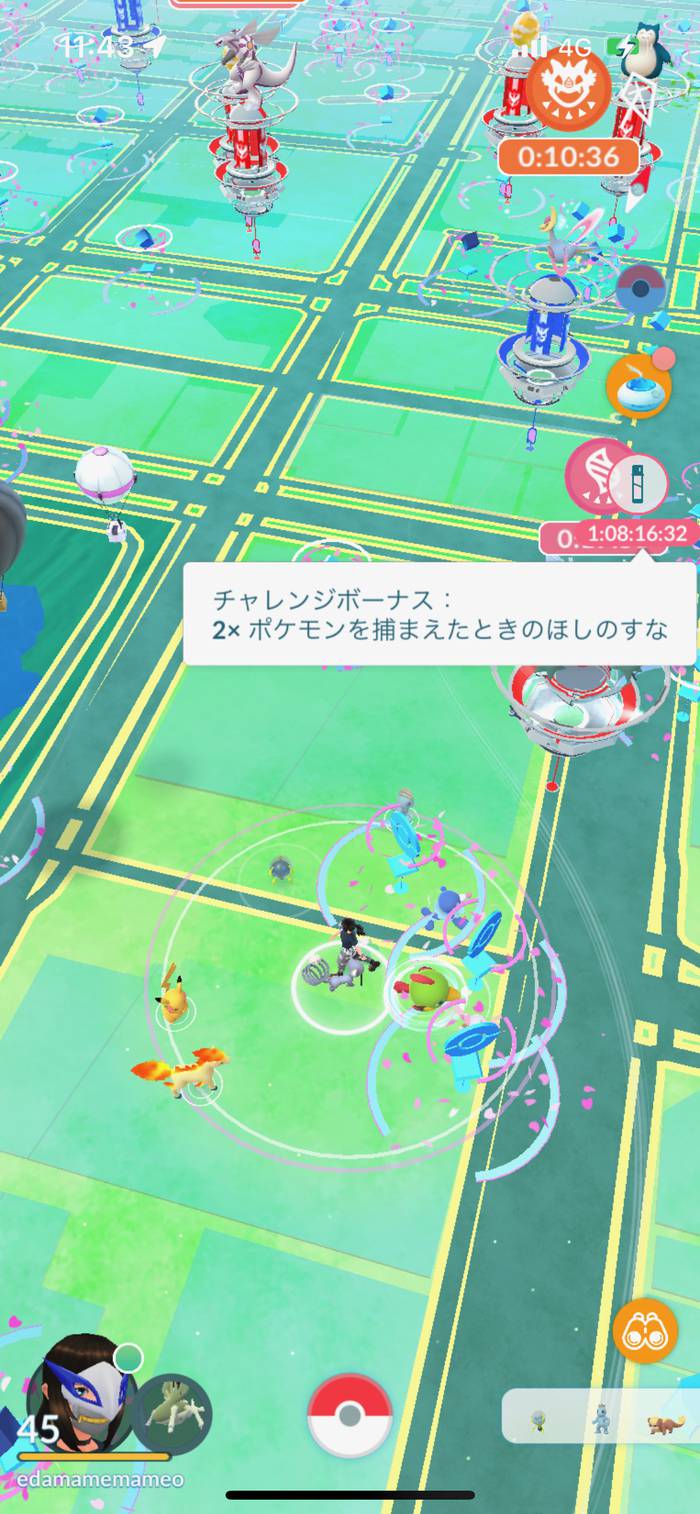This screenshot has width=700, height=1514.
Task: Open the weather Poké Ball icon
Action: tap(640, 291)
